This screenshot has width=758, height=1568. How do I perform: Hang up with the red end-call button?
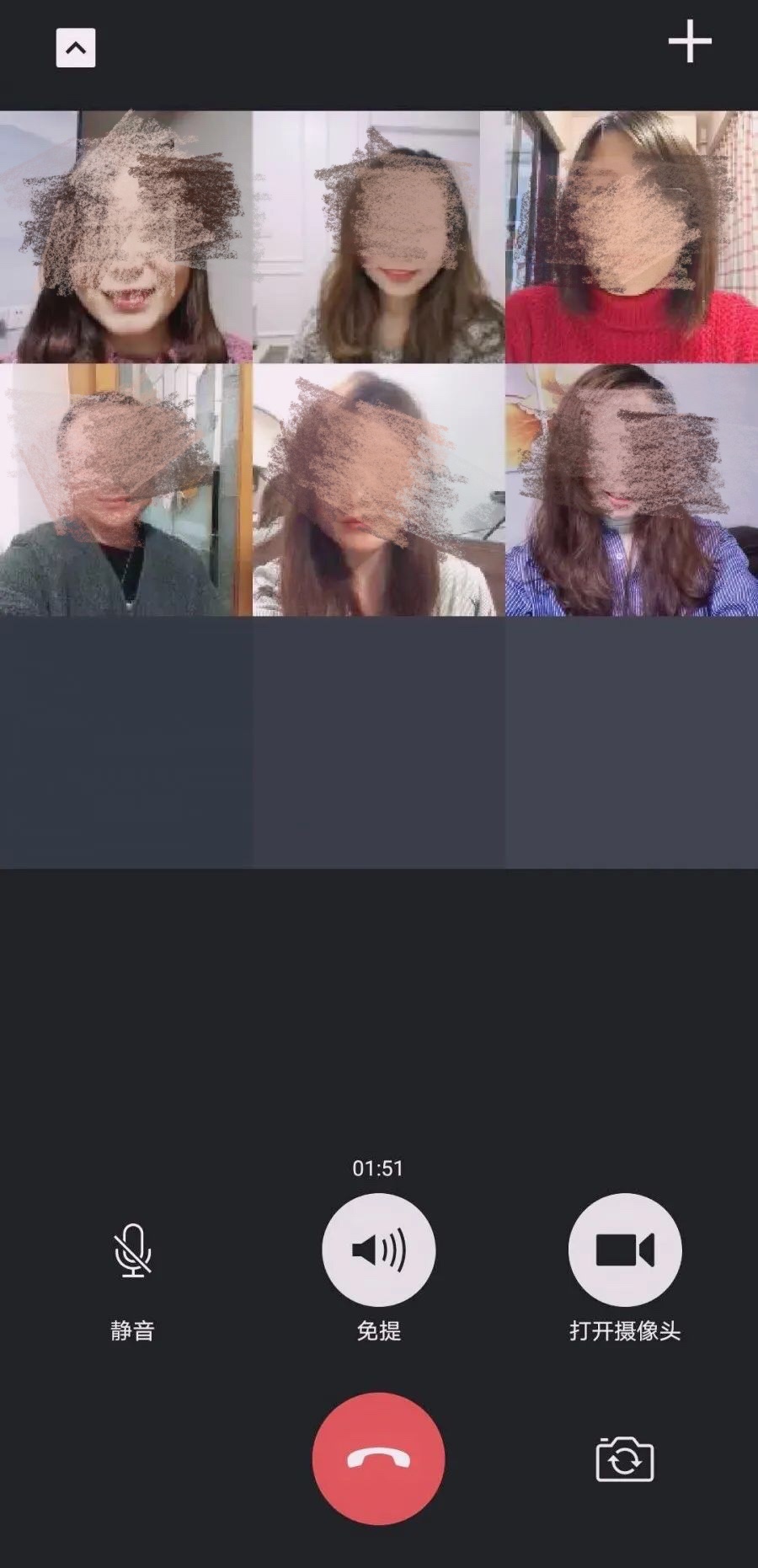pos(378,1458)
